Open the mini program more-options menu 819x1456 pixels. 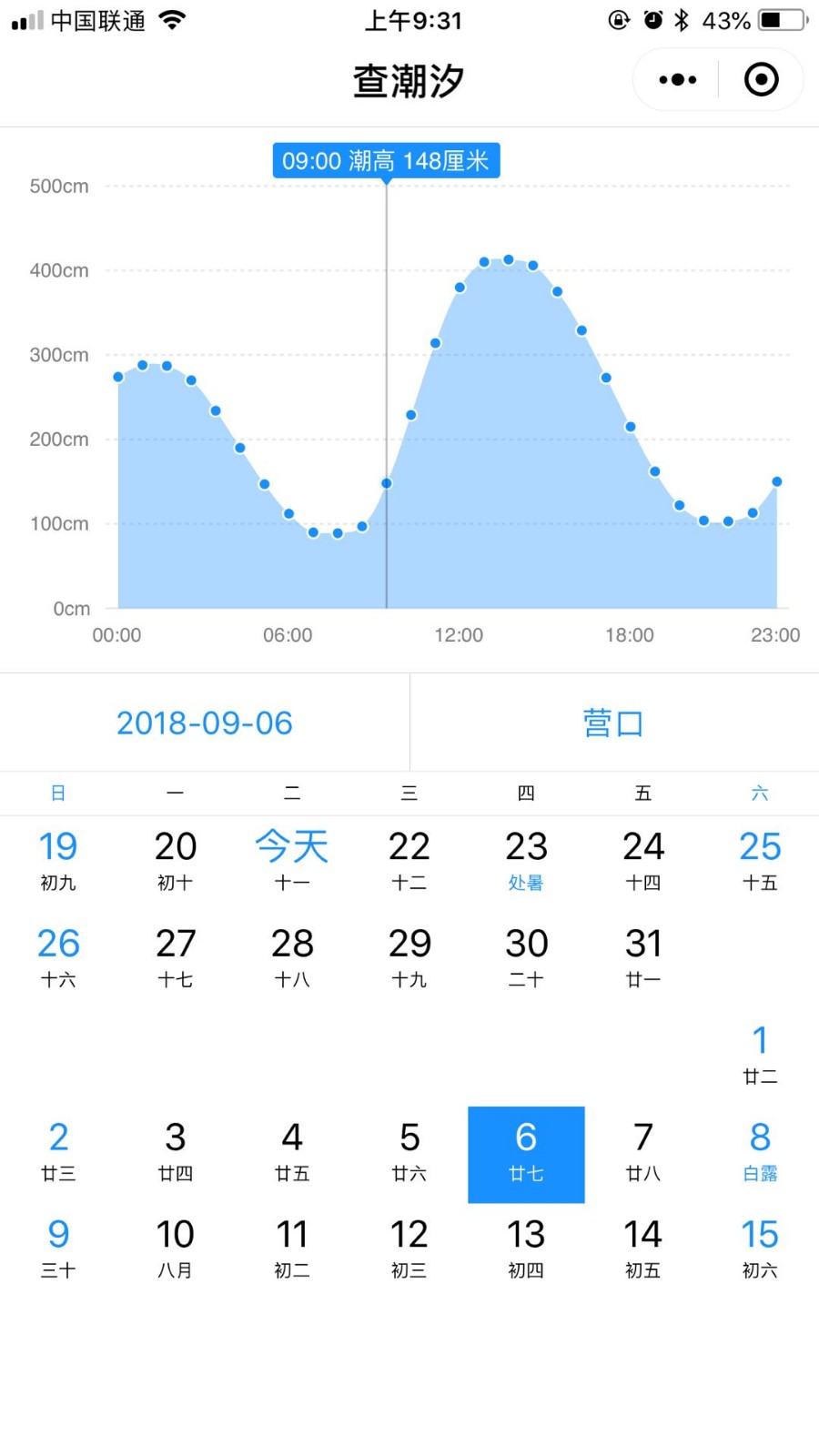pyautogui.click(x=677, y=80)
